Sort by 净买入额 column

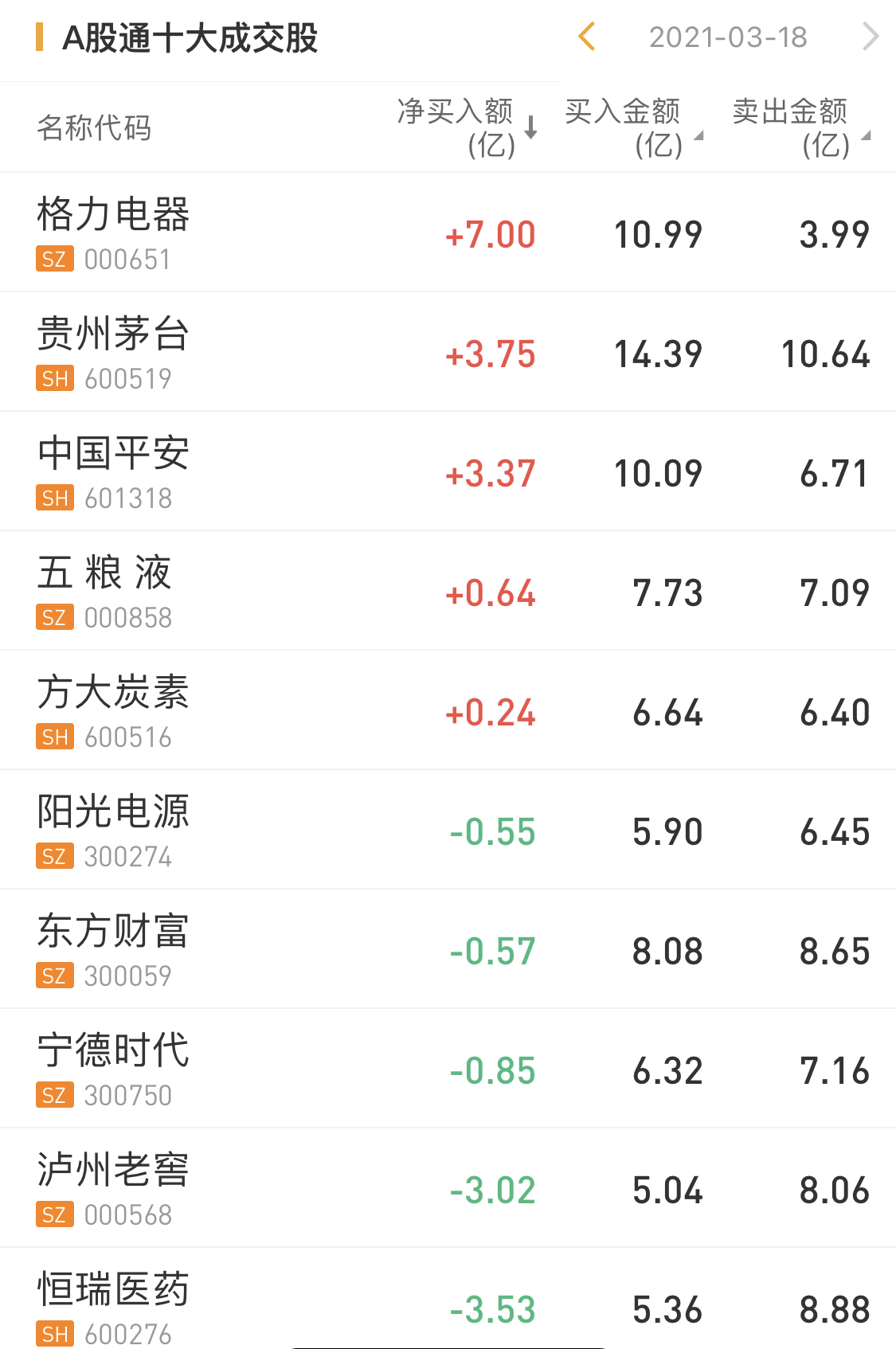(466, 127)
